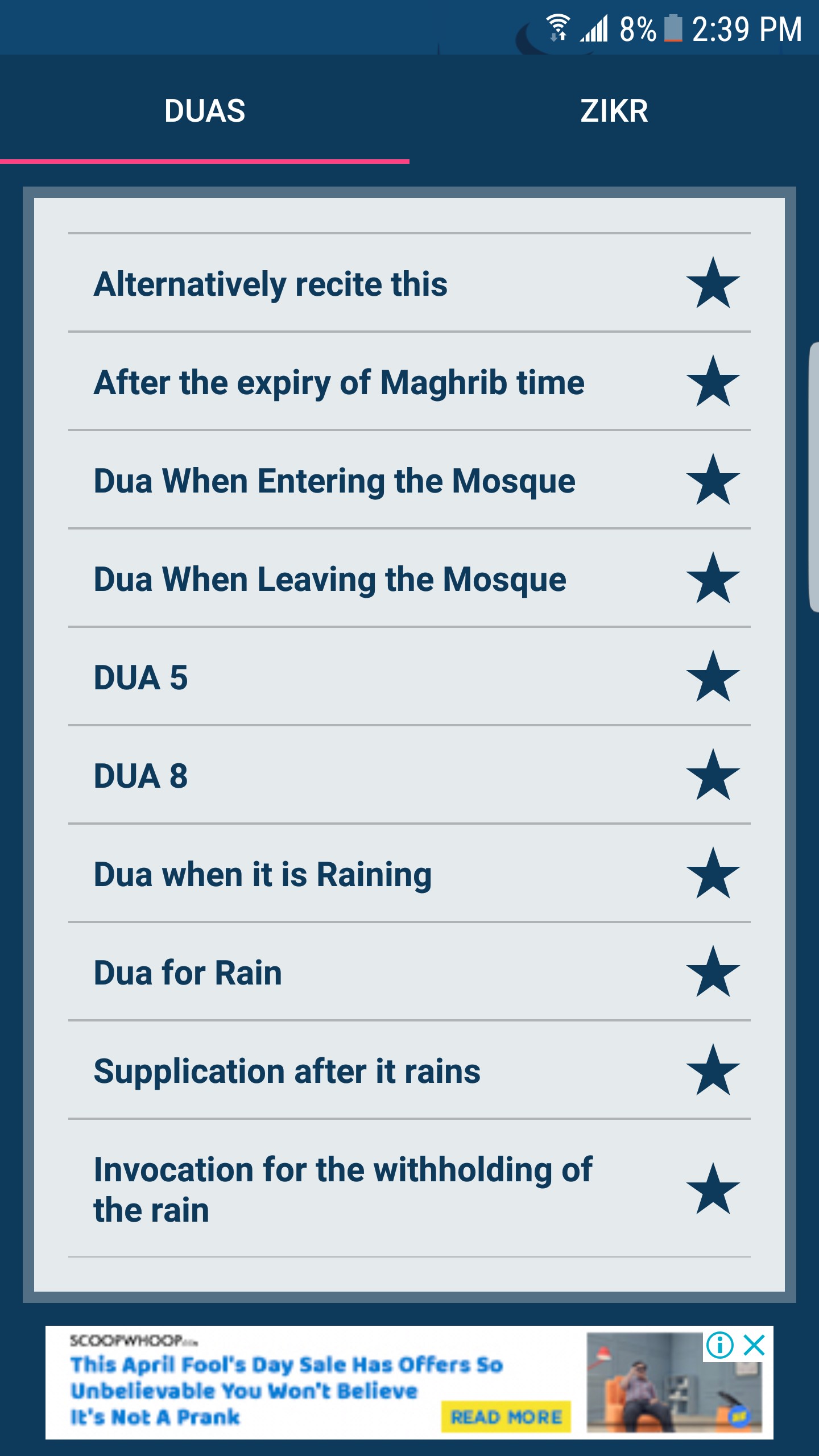Viewport: 819px width, 1456px height.
Task: Open Dua When Leaving the Mosque
Action: pos(330,579)
